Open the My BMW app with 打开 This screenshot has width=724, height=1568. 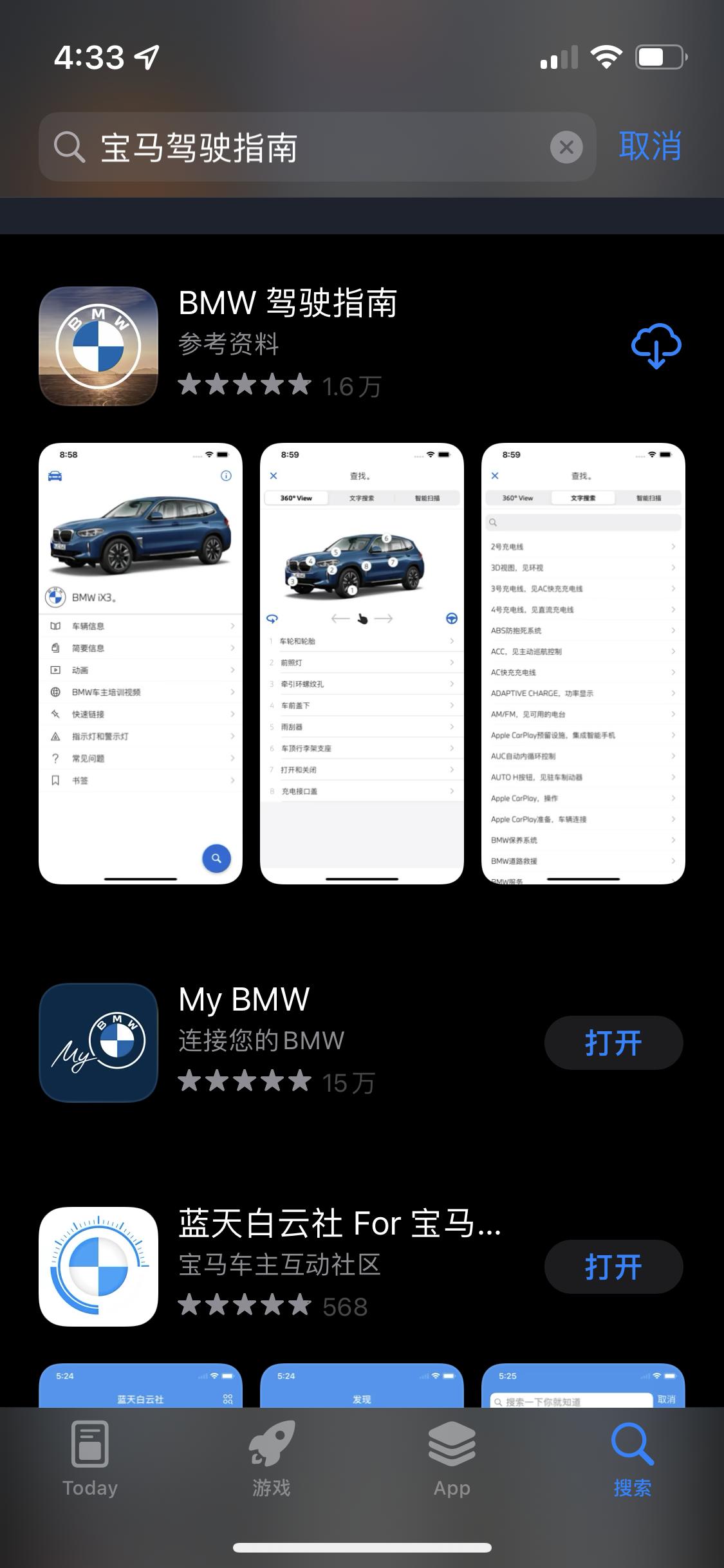[613, 1043]
